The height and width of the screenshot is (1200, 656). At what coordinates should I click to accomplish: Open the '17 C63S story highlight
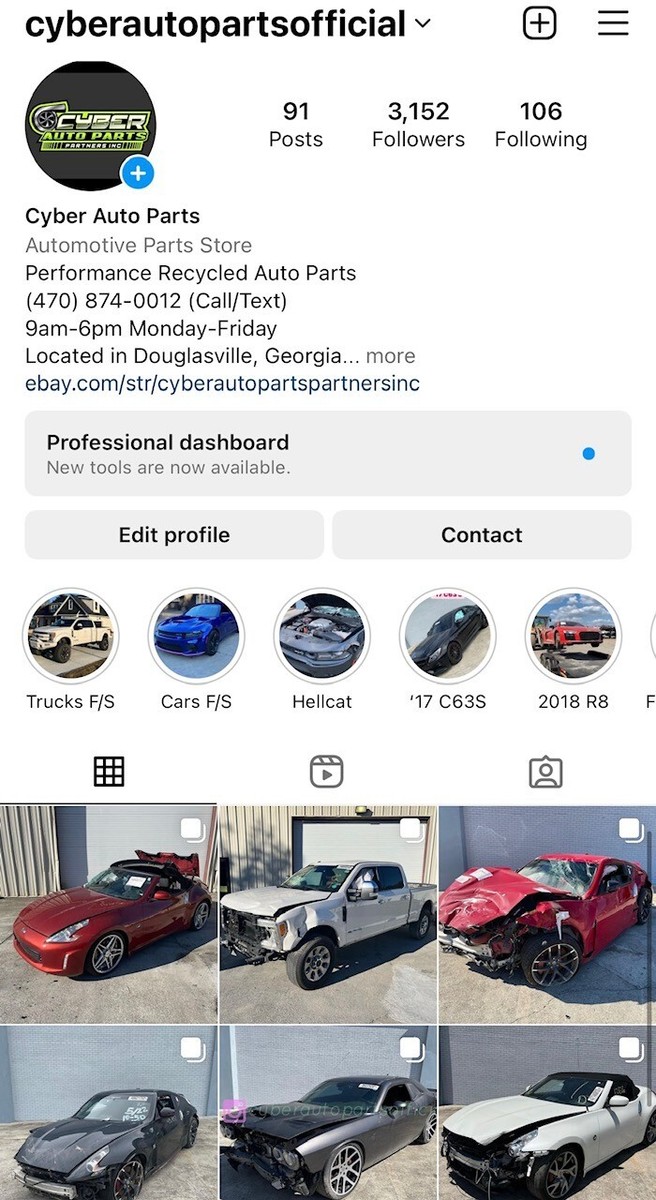coord(448,649)
